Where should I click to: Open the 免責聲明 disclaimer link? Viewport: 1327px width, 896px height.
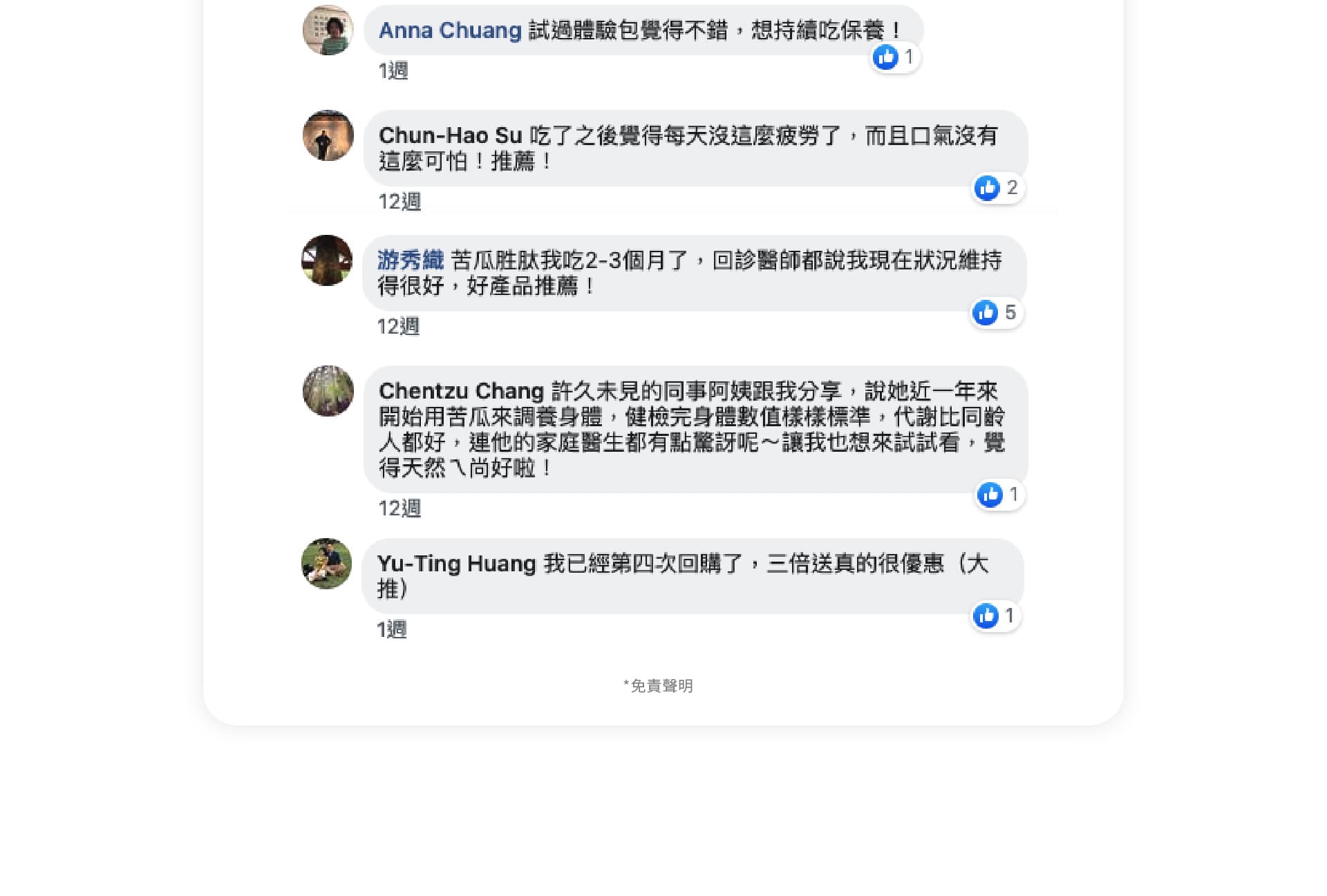(658, 686)
